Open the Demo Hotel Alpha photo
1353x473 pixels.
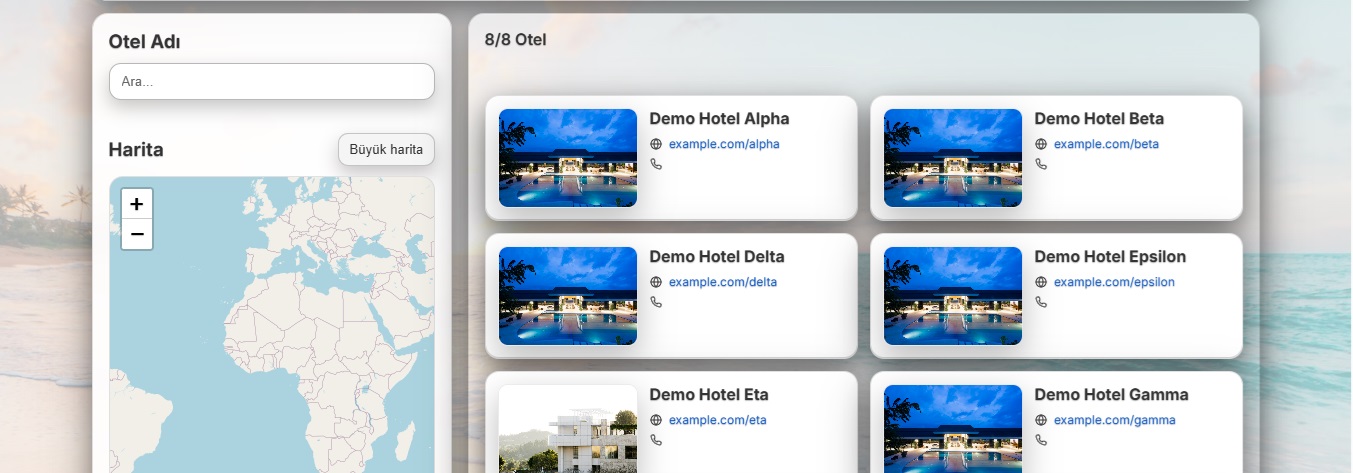tap(568, 158)
